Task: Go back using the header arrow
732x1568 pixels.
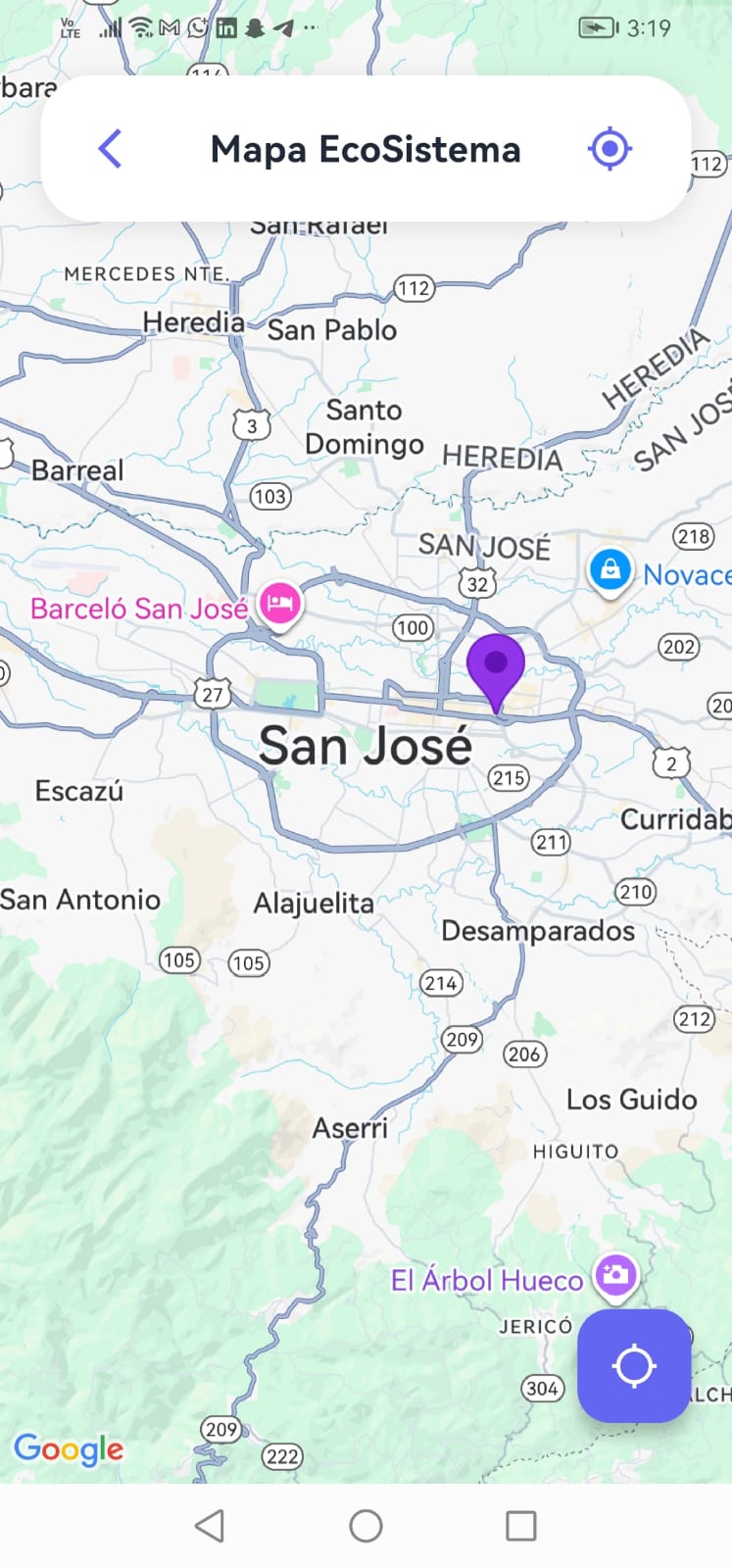Action: [x=111, y=149]
